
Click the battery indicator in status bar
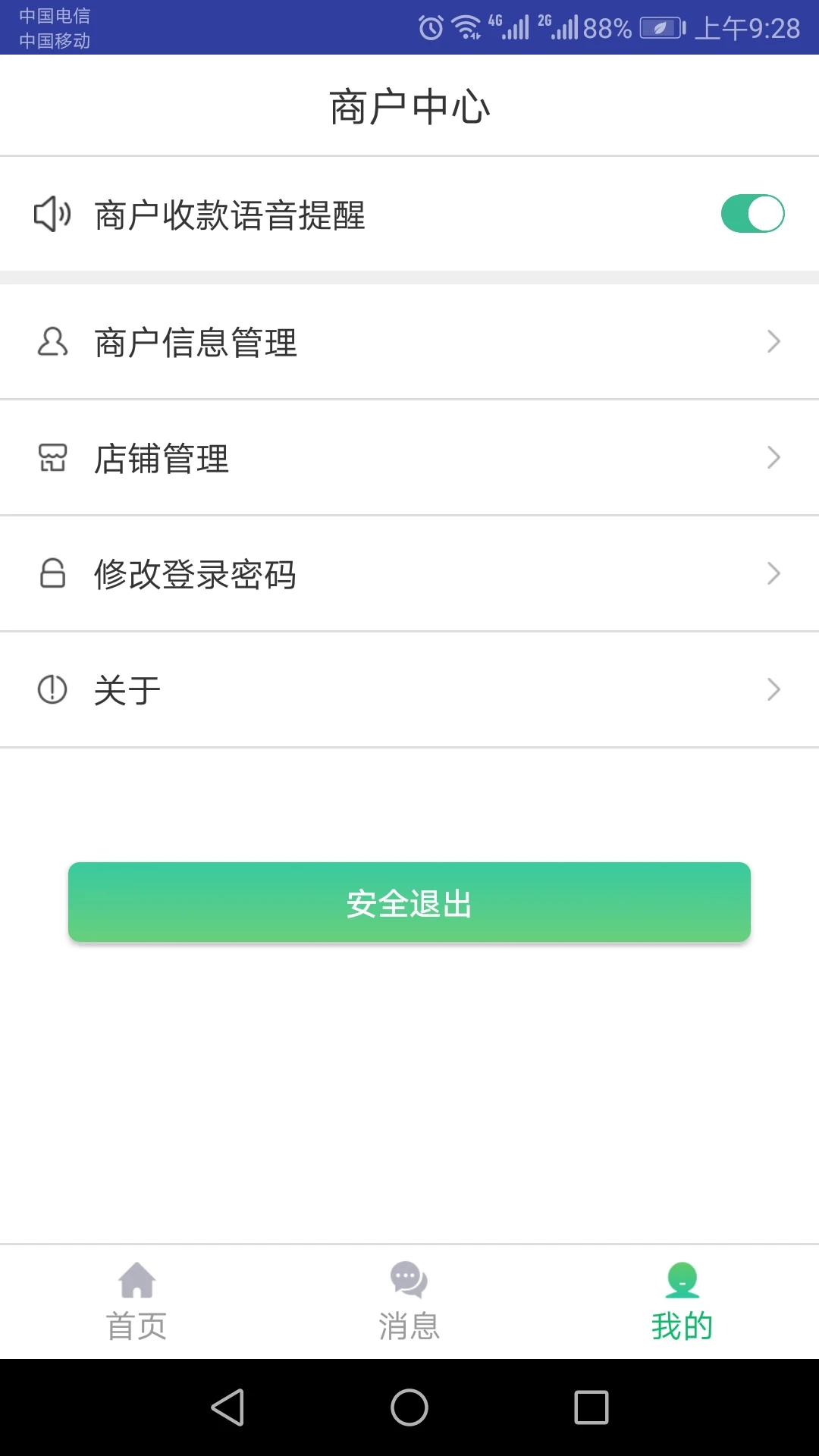[659, 27]
